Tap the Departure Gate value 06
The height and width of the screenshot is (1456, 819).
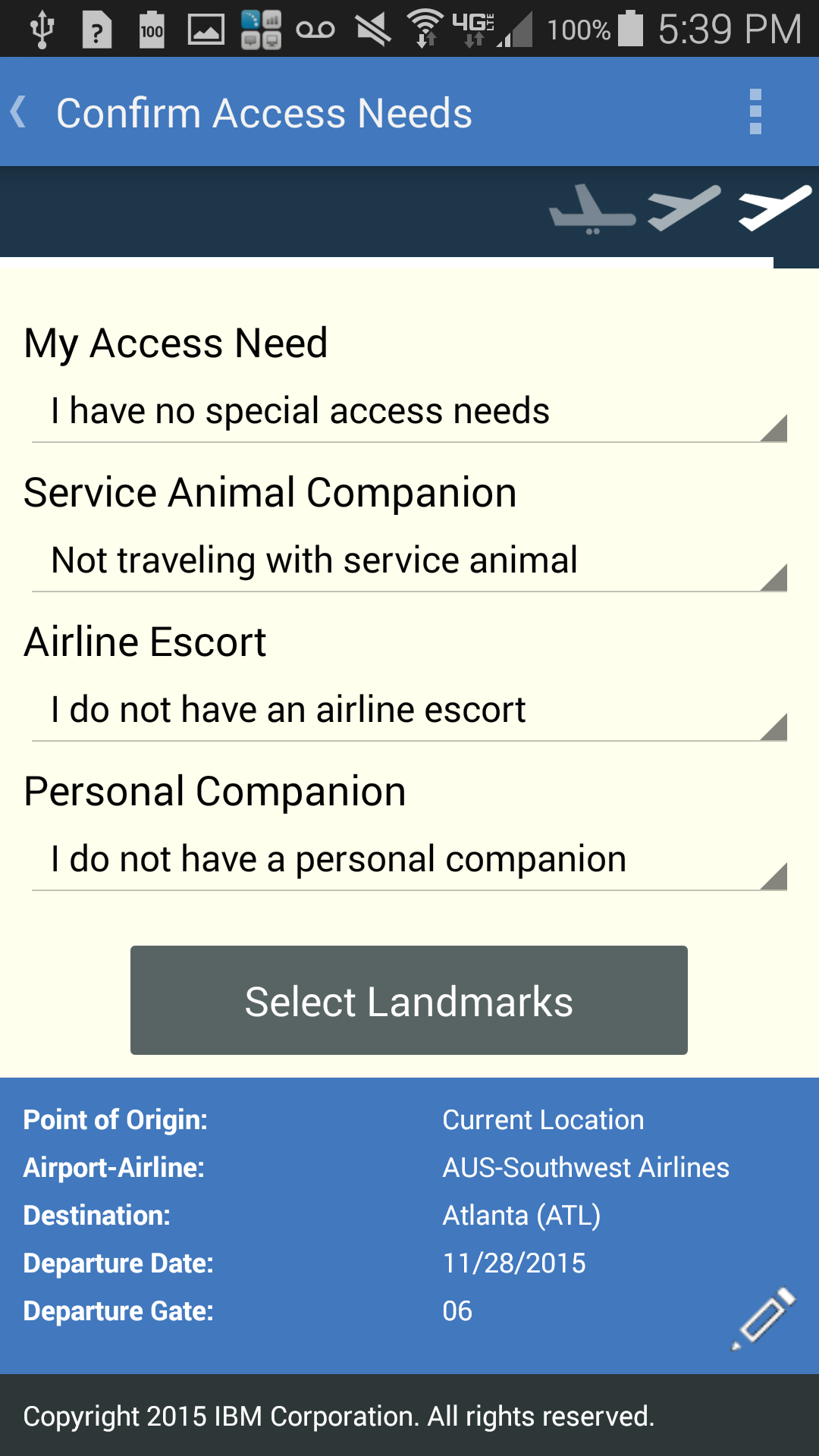coord(458,1310)
